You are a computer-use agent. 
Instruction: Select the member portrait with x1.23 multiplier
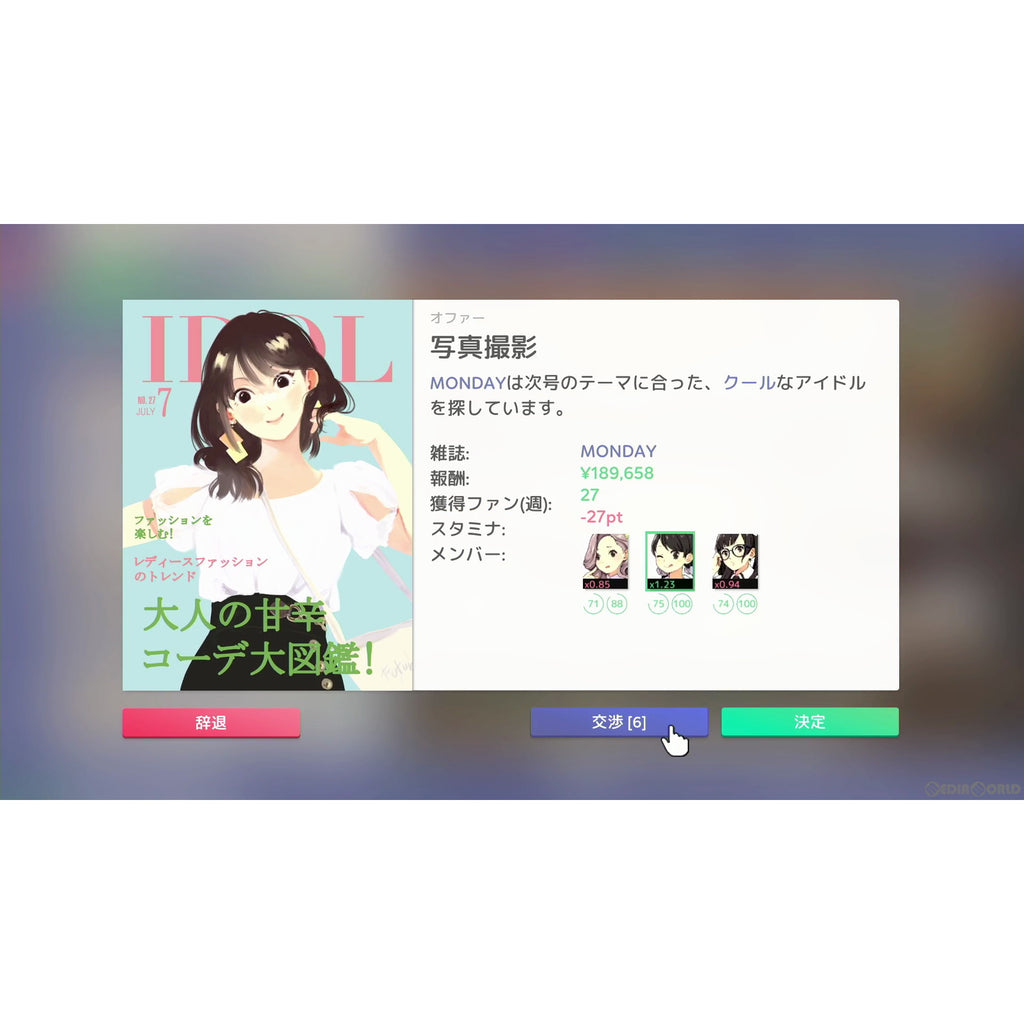(669, 560)
